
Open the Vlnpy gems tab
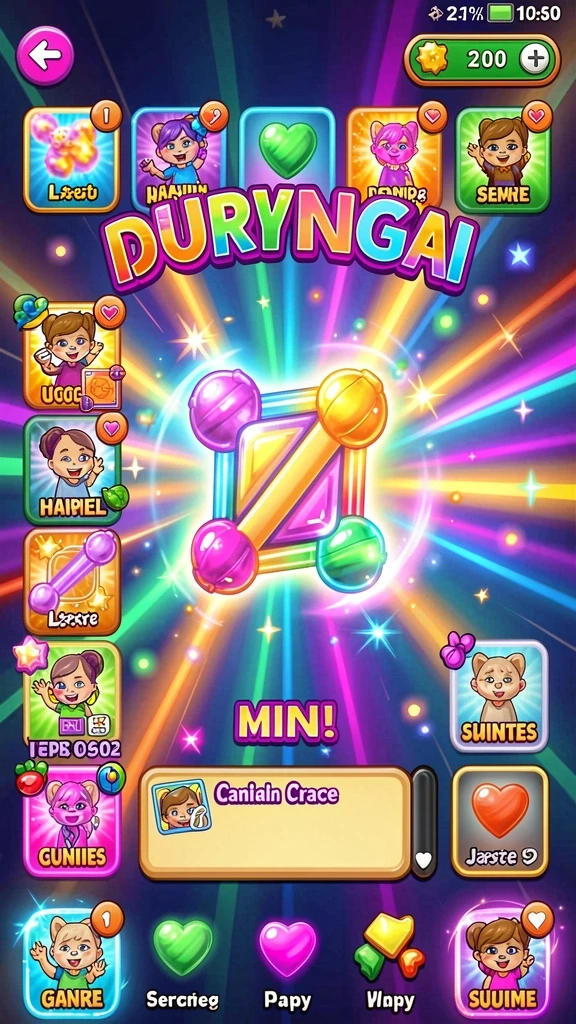[389, 965]
